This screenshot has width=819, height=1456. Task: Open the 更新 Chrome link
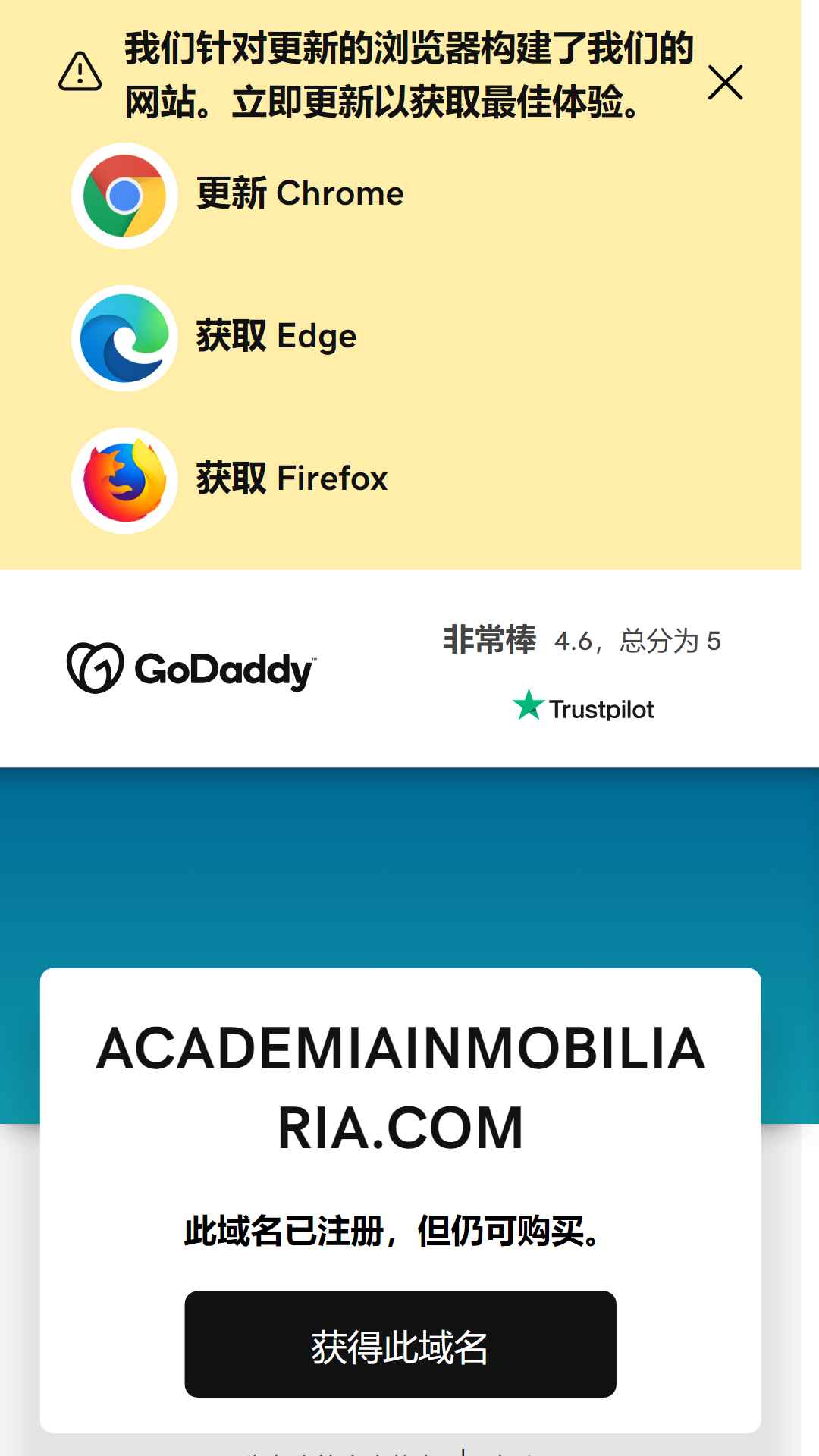point(238,195)
